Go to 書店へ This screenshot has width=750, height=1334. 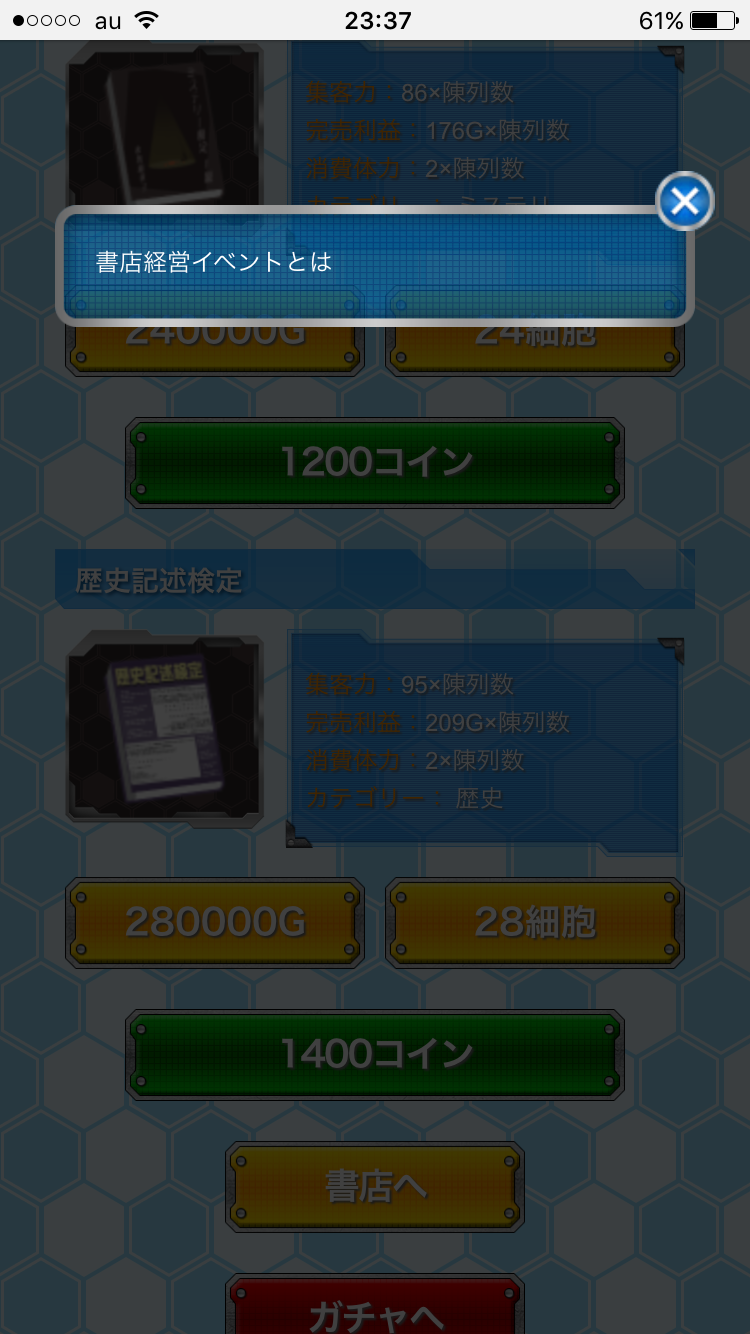(375, 1187)
